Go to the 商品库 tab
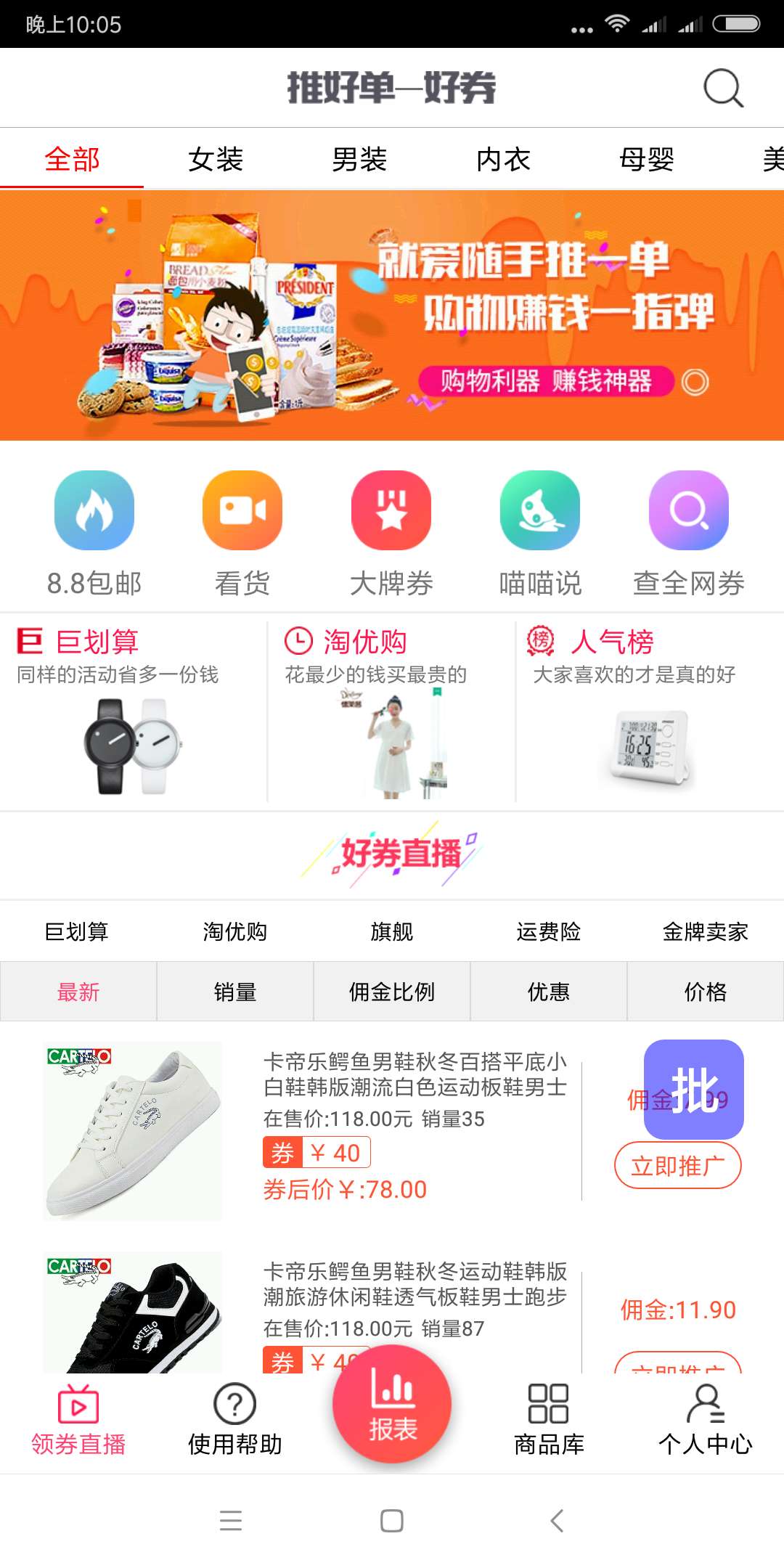The image size is (784, 1568). point(549,1419)
